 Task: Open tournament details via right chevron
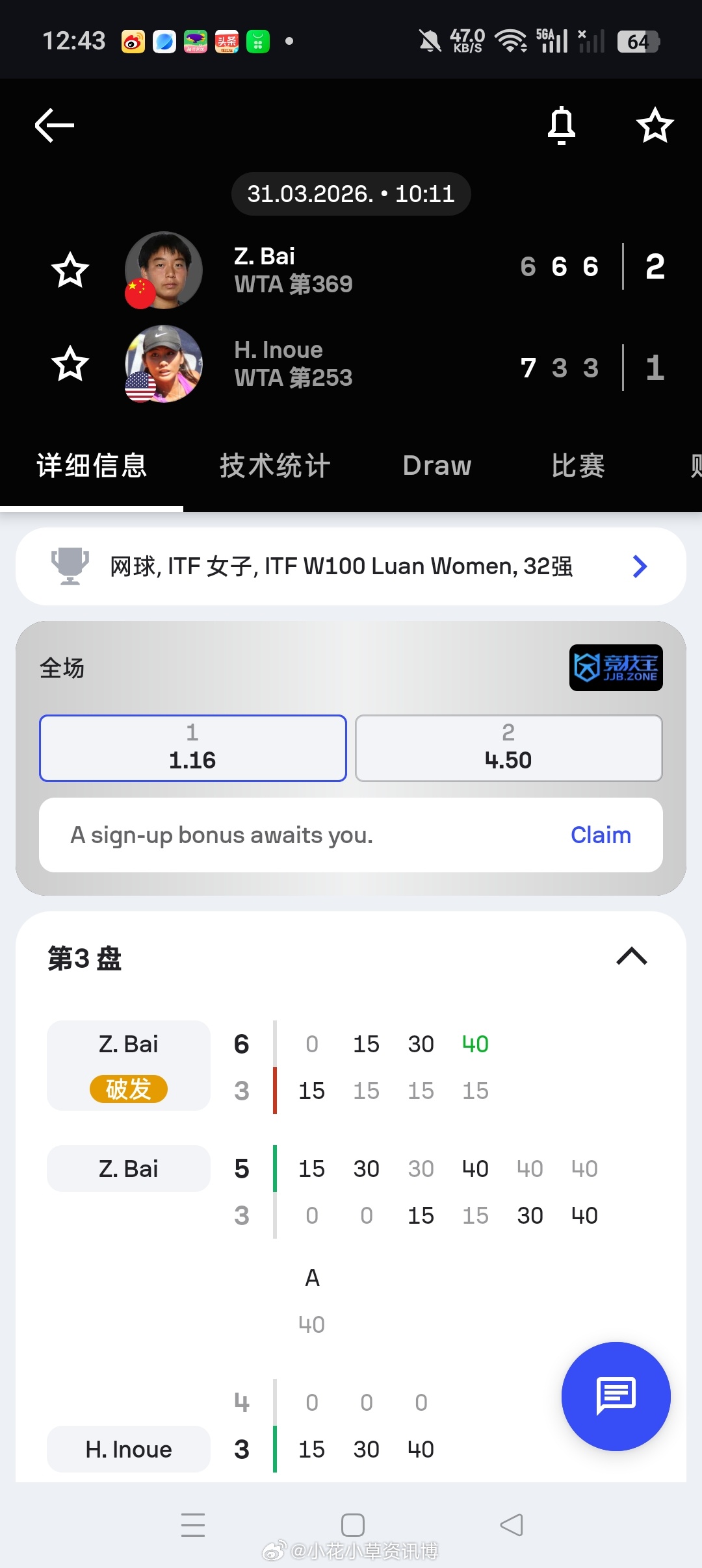pos(640,566)
